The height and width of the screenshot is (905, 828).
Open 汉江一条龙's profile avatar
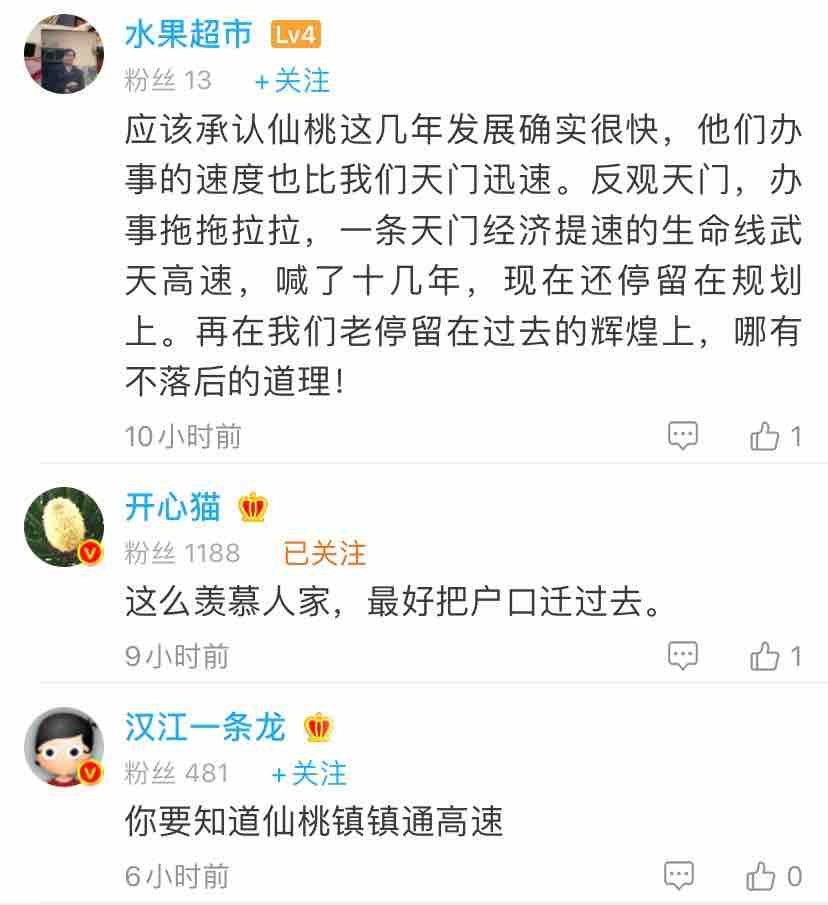coord(64,748)
